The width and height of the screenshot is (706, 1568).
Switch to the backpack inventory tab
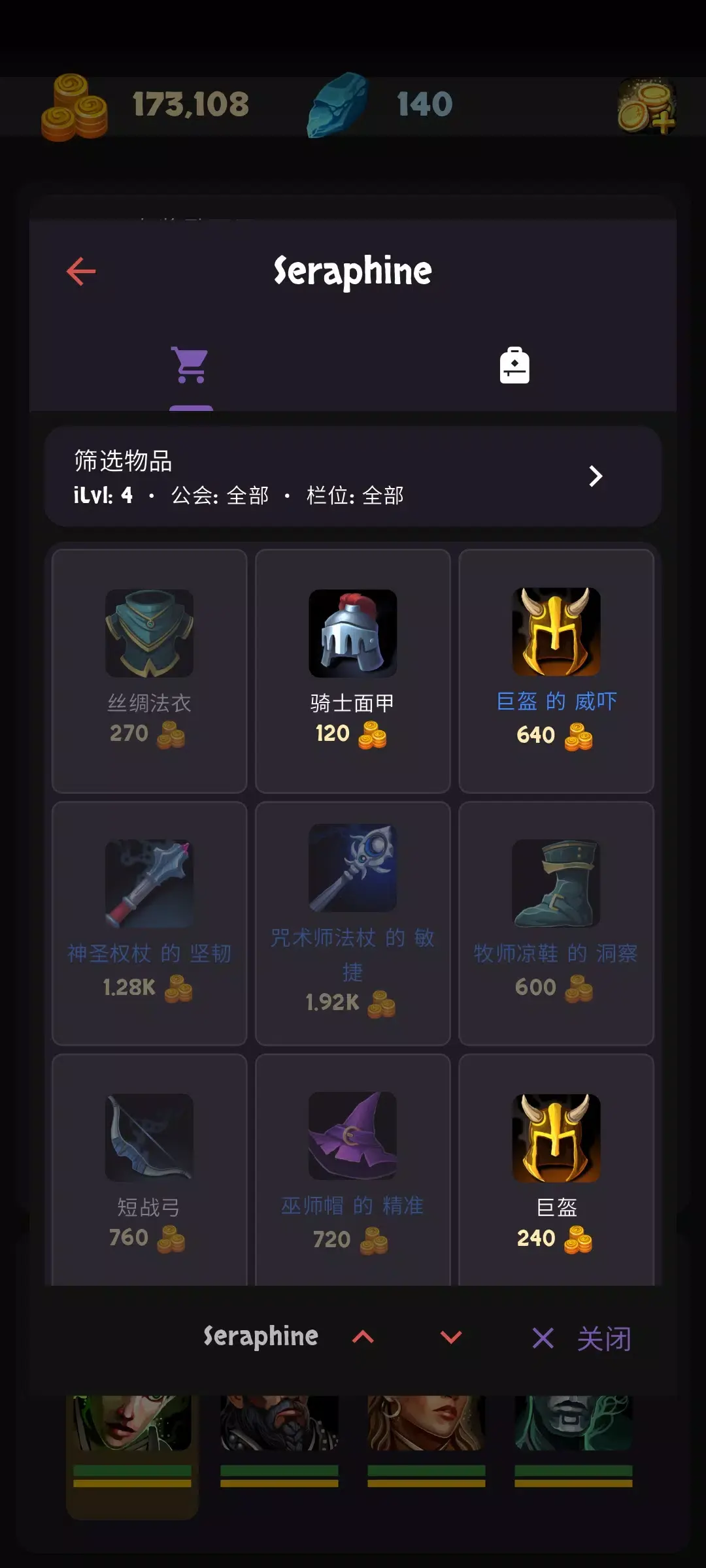tap(514, 365)
